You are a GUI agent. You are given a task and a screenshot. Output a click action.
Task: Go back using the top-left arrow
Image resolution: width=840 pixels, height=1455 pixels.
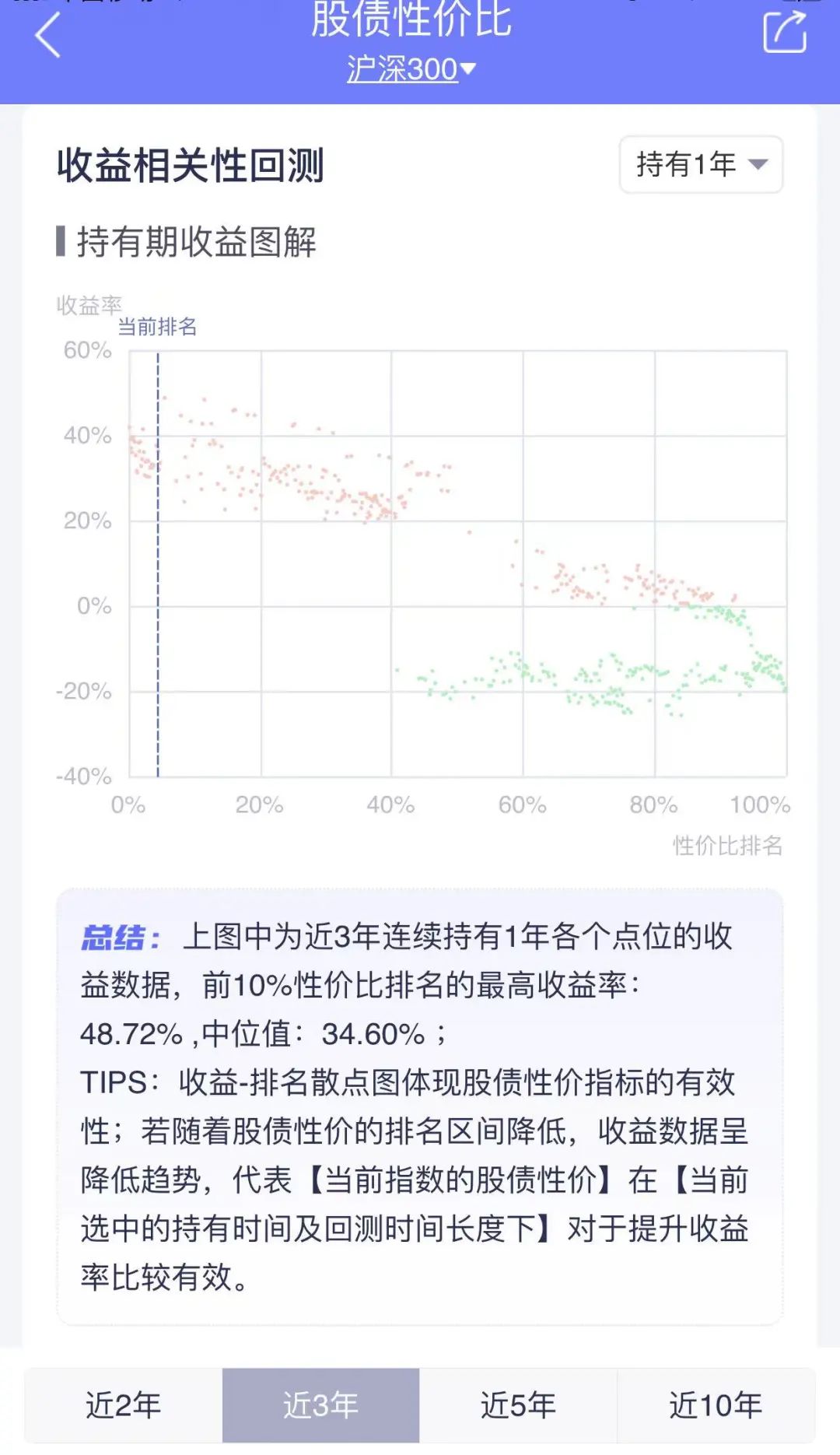(48, 36)
